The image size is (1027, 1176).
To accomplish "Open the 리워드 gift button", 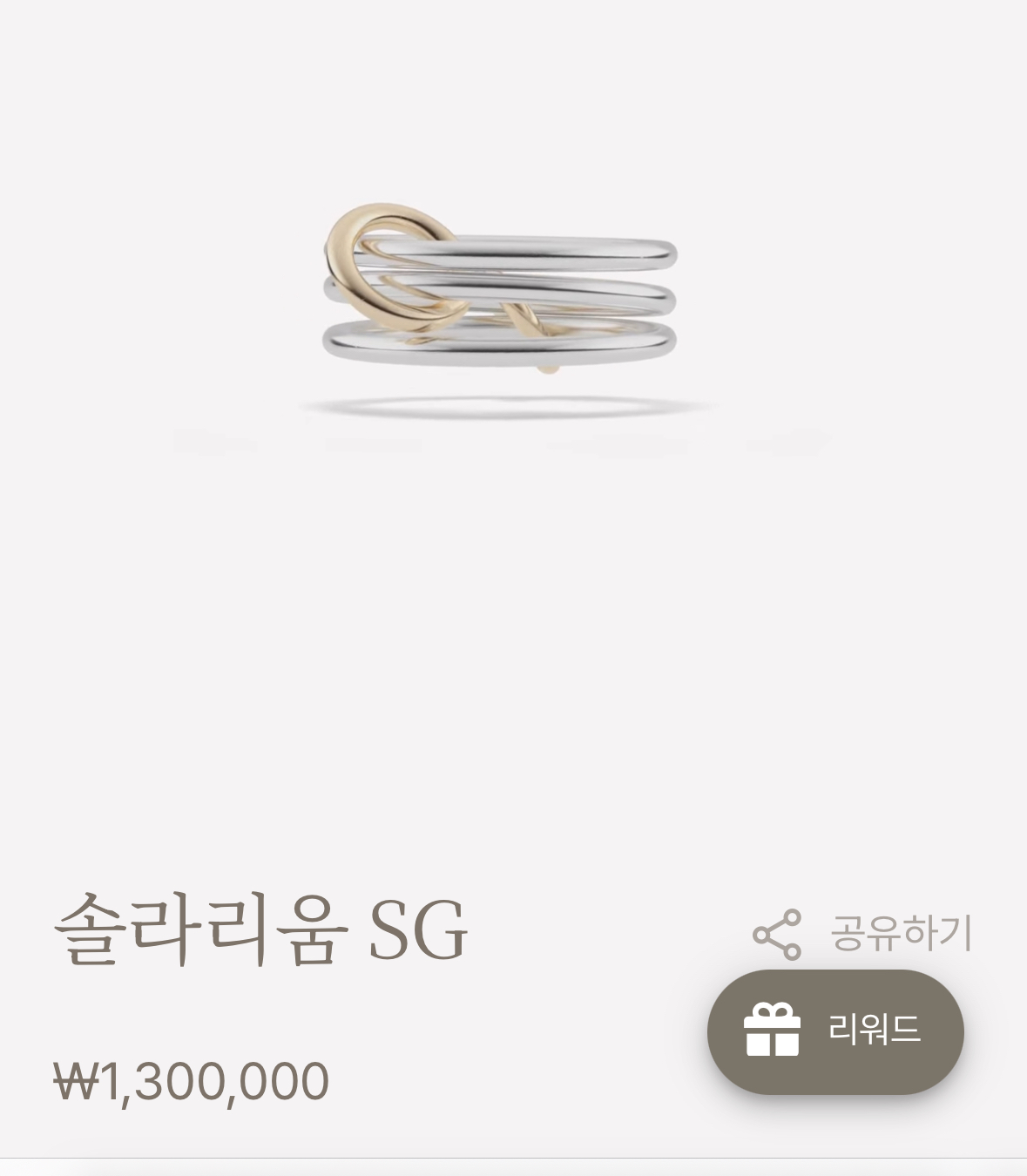I will pos(834,1031).
